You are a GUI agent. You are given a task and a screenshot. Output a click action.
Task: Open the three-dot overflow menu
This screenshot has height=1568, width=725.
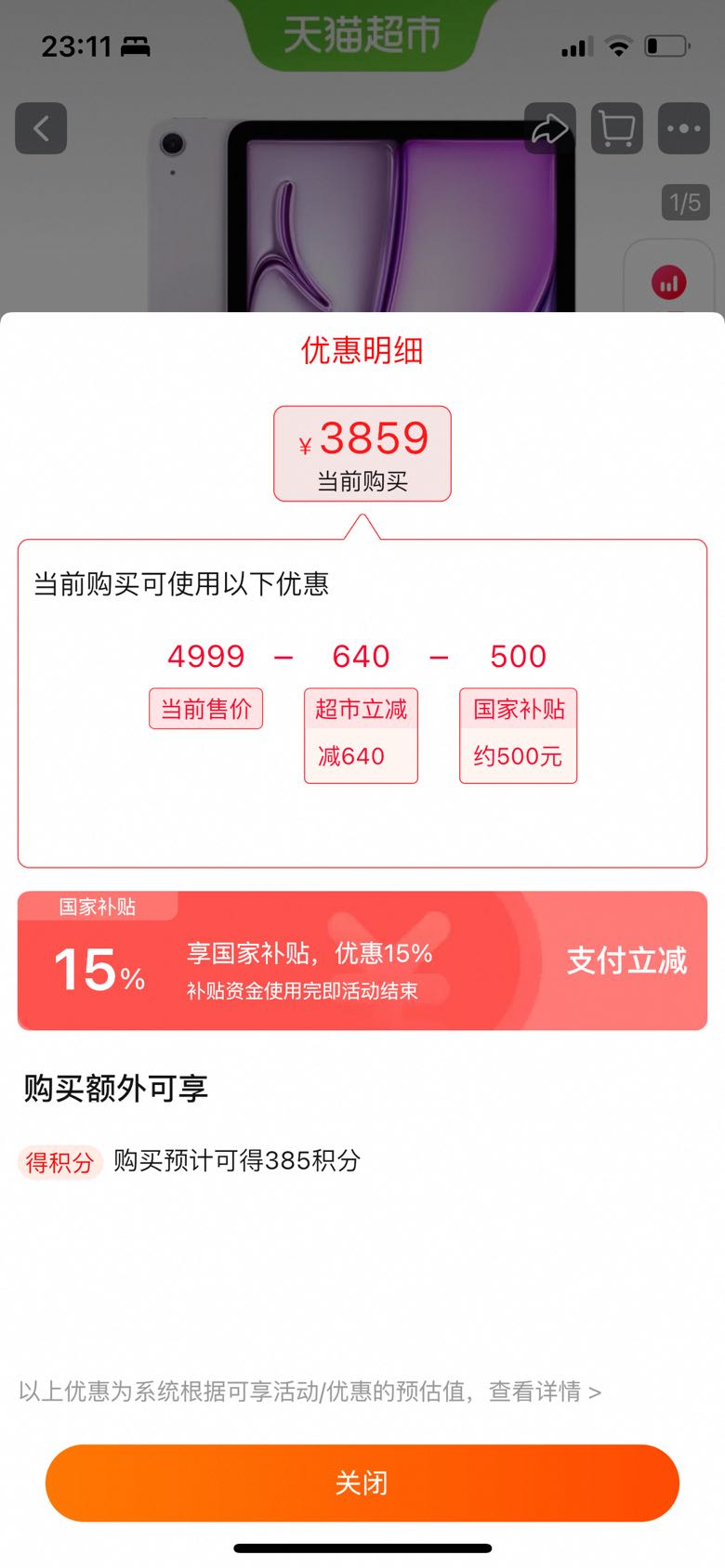point(684,128)
